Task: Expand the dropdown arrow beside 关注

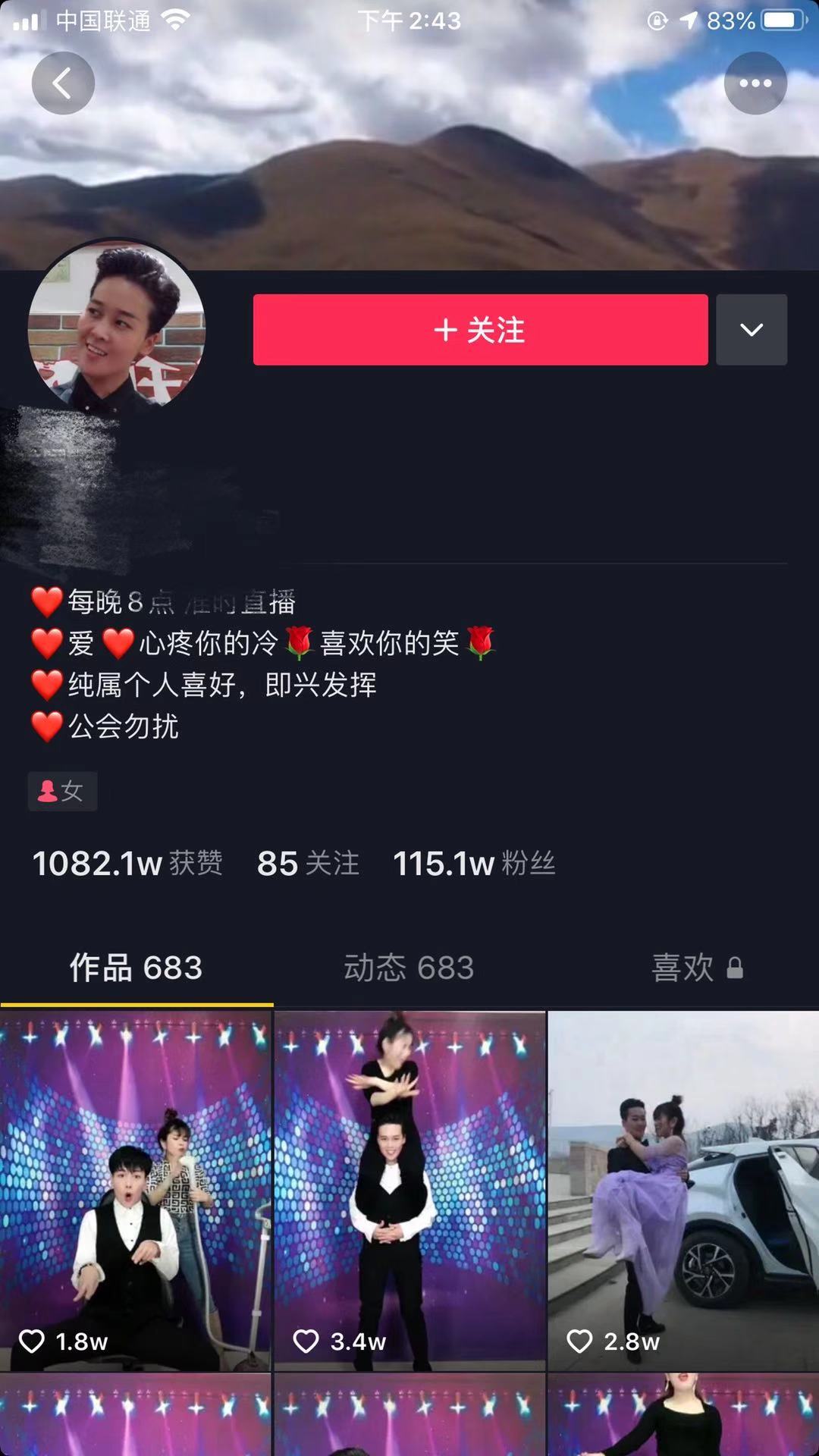Action: point(751,330)
